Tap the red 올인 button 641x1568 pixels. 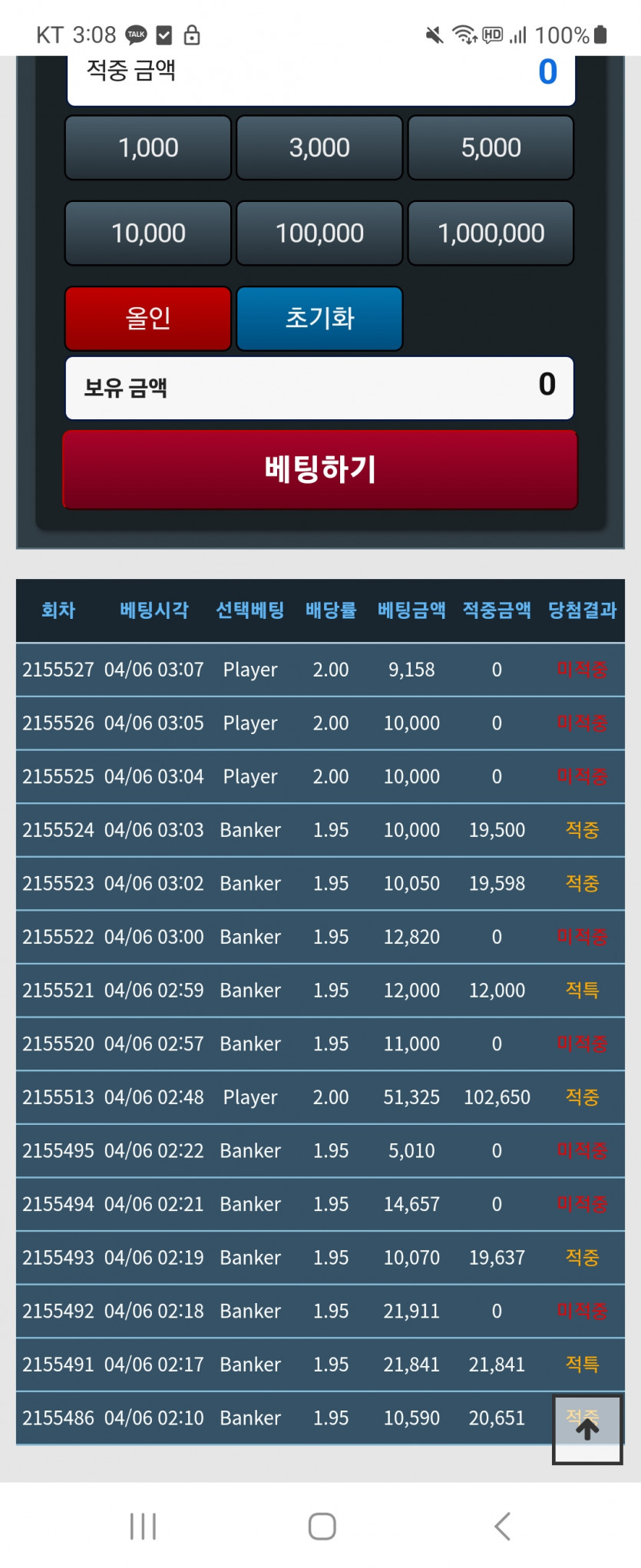coord(148,319)
